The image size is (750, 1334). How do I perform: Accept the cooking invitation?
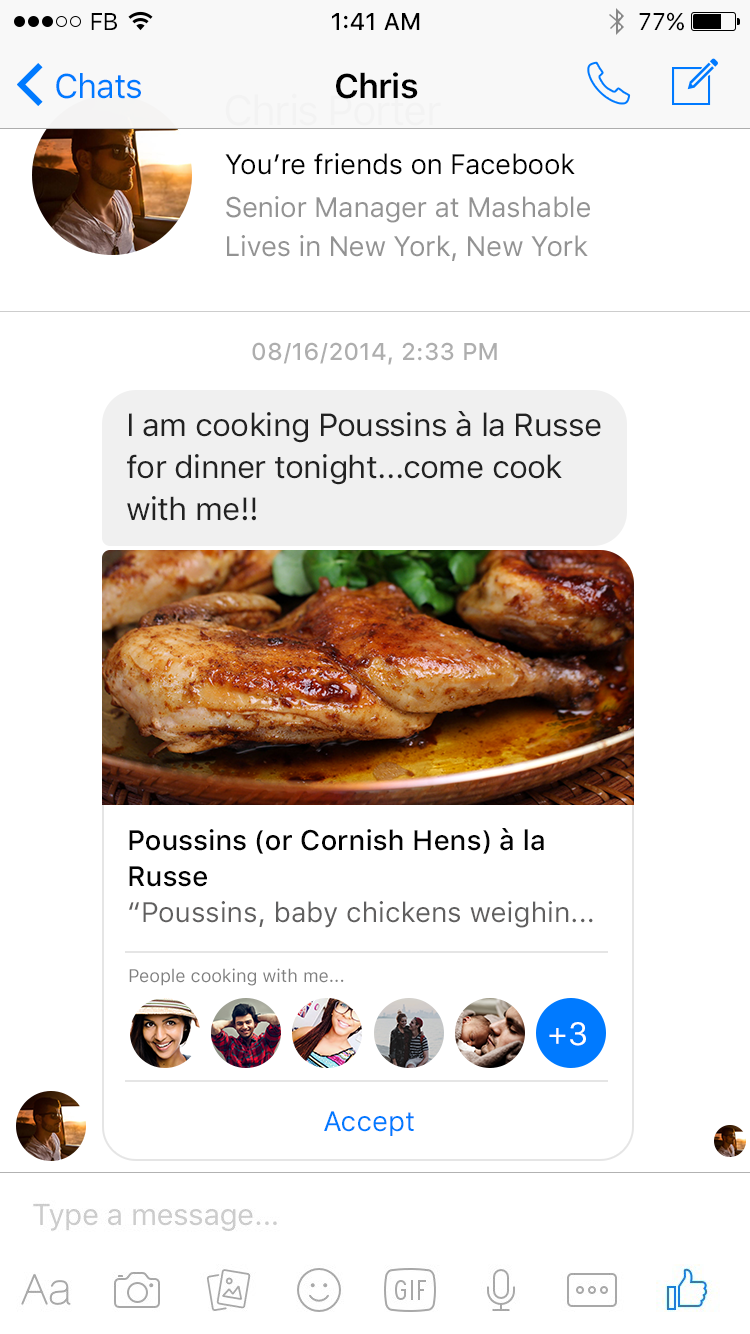coord(369,1122)
